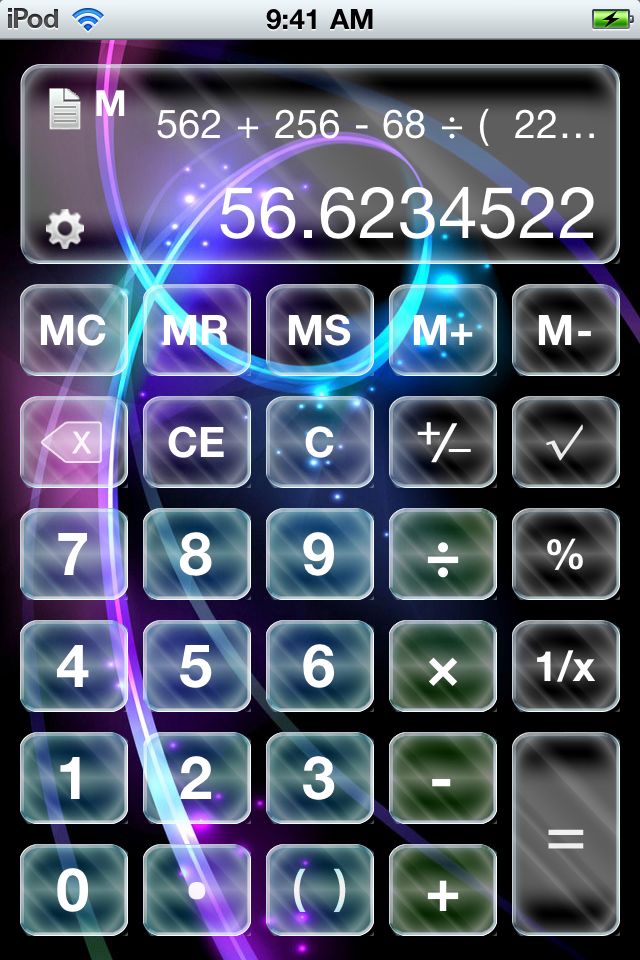
Task: Add a decimal point
Action: click(196, 890)
